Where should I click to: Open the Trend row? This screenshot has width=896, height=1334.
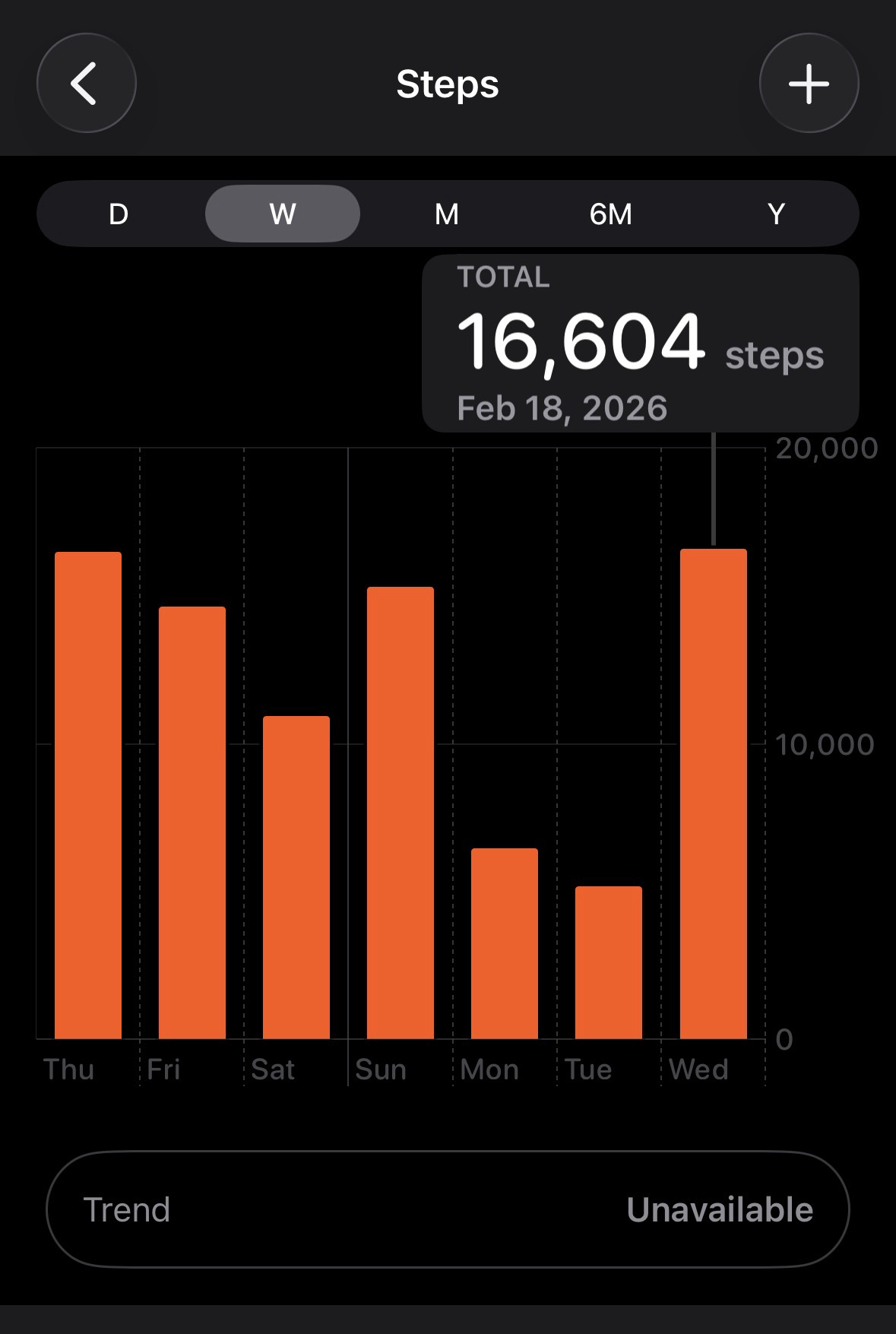click(448, 1209)
